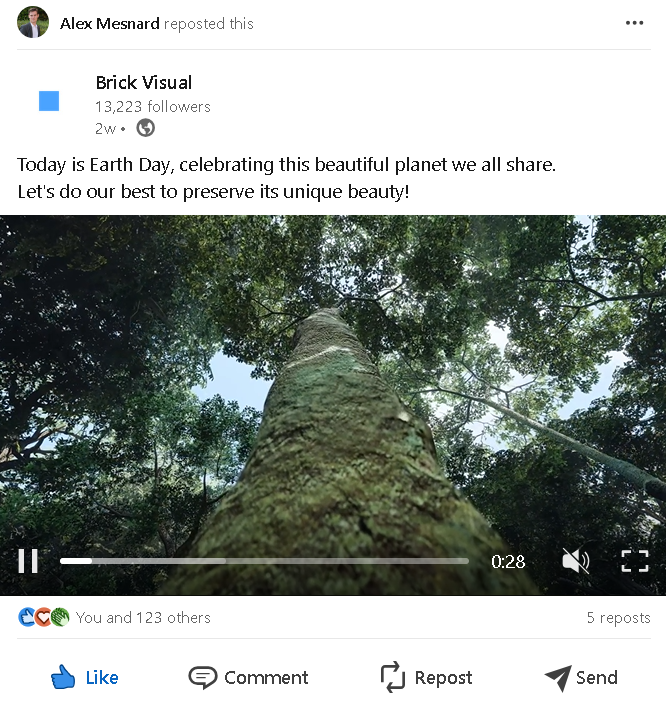
Task: Open Alex Mesnard's profile
Action: 109,23
